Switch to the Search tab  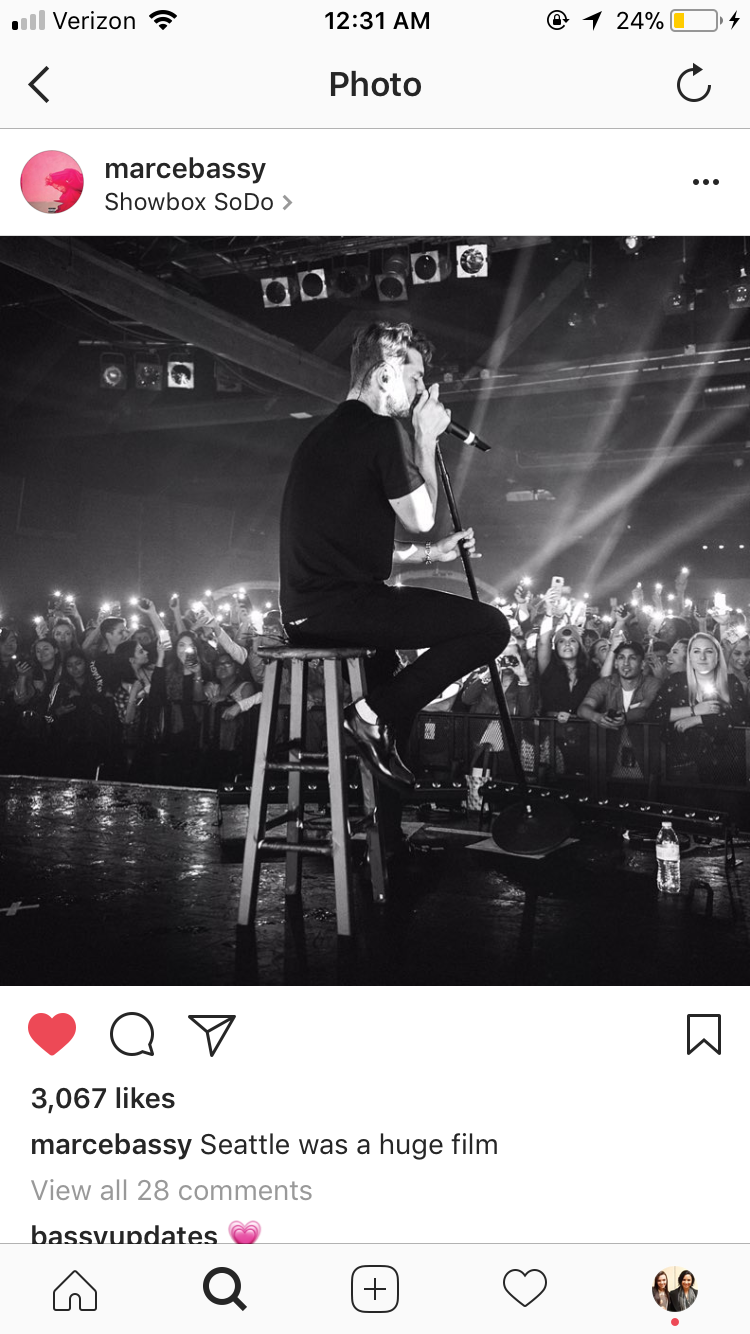point(224,1289)
